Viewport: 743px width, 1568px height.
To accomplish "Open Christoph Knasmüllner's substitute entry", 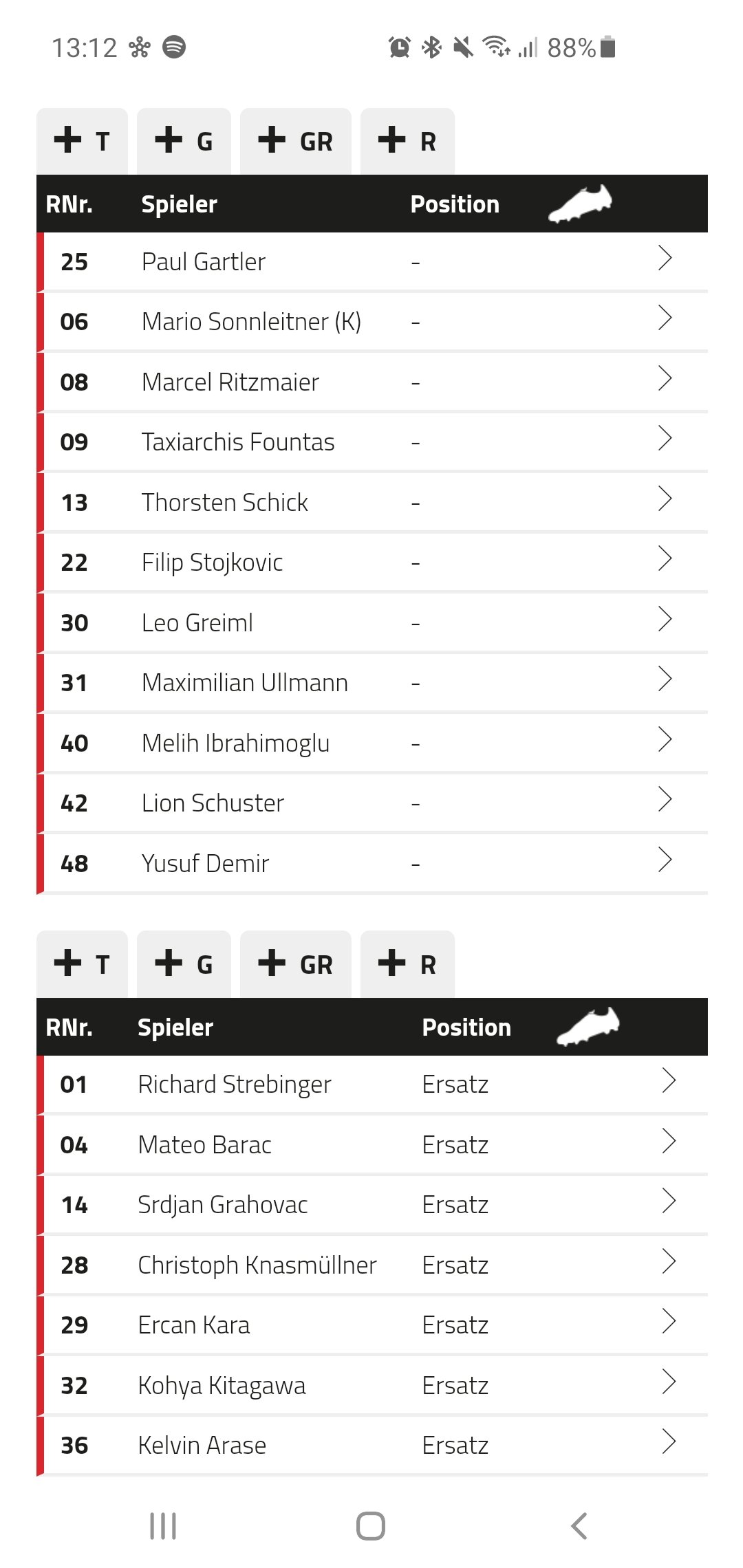I will coord(372,1265).
